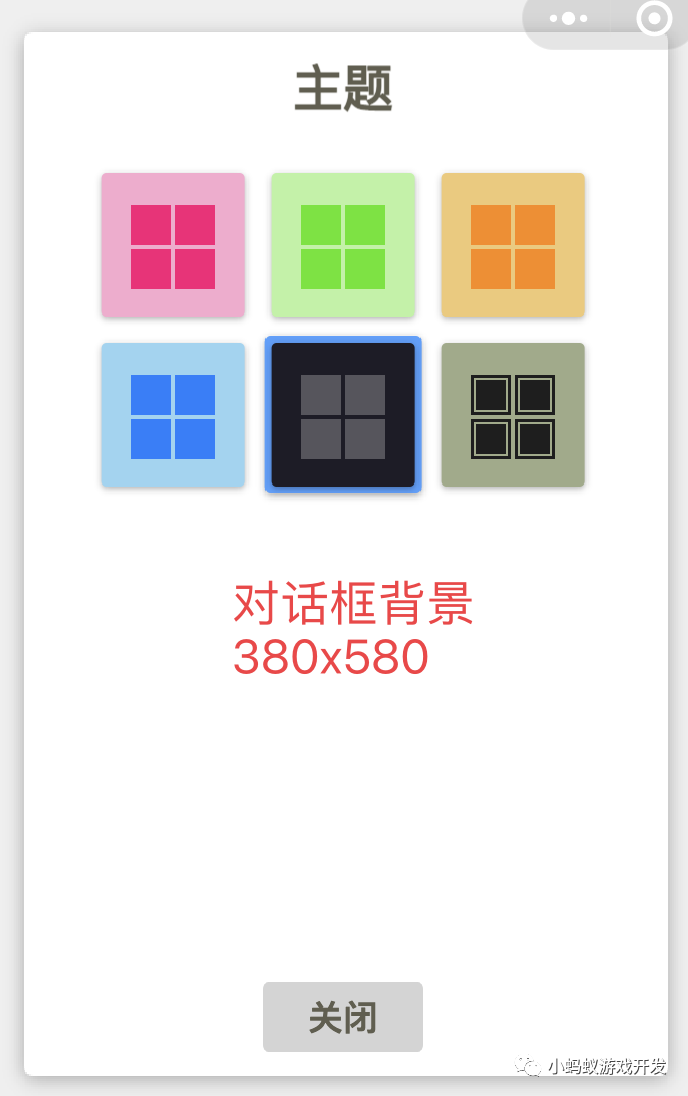
Task: Open the mini program three-dot menu
Action: click(569, 18)
